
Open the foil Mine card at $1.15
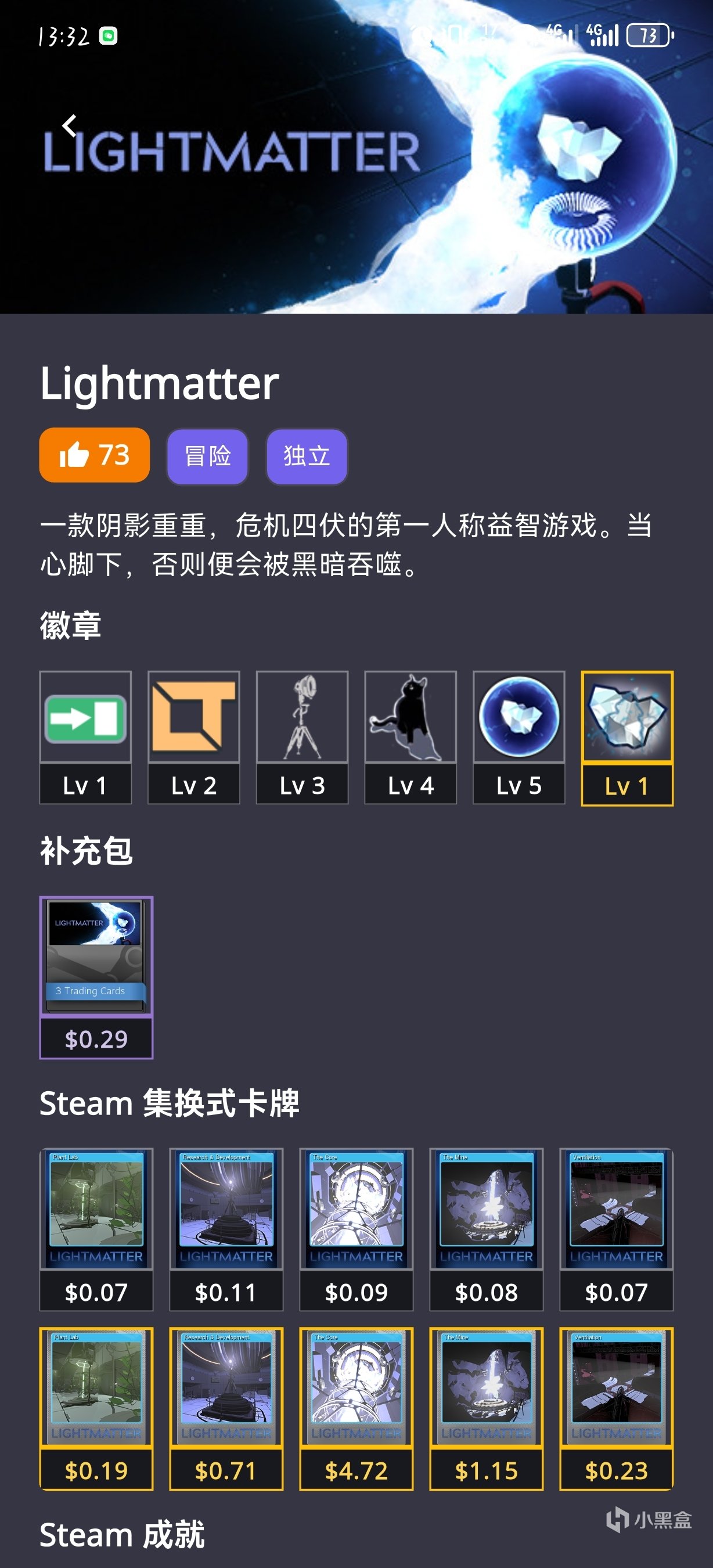coord(486,1407)
